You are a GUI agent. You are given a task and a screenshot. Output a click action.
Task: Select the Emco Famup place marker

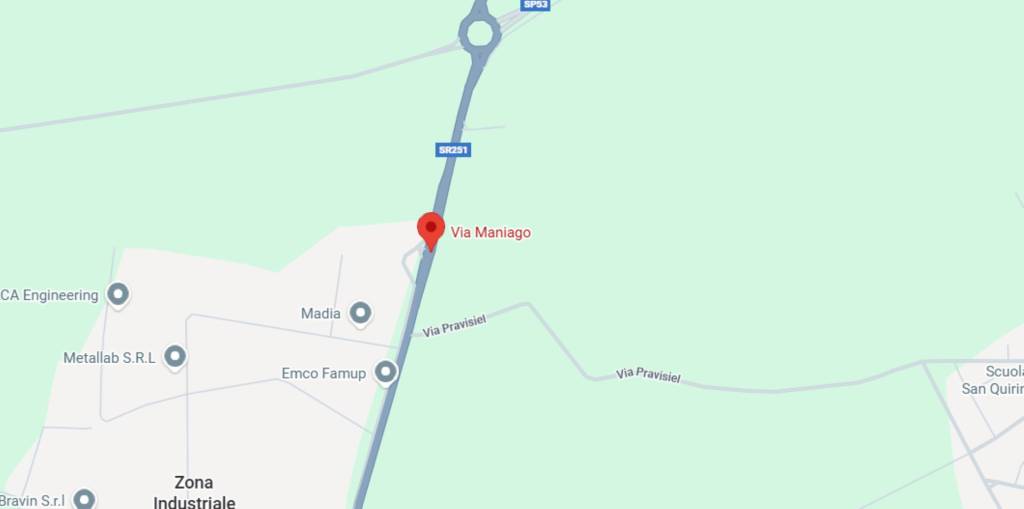click(x=385, y=373)
